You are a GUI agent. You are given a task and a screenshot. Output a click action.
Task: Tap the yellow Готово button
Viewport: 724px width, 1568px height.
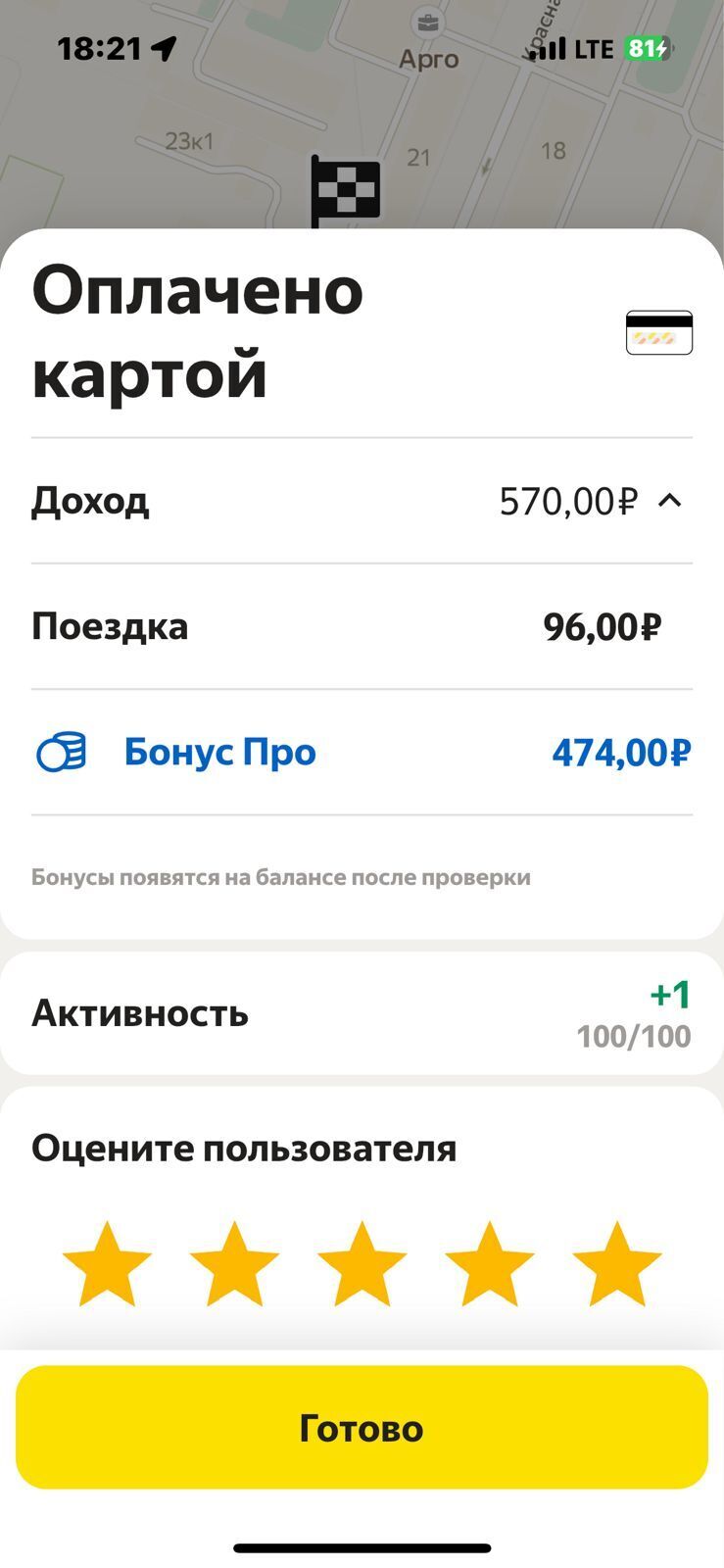point(362,1428)
